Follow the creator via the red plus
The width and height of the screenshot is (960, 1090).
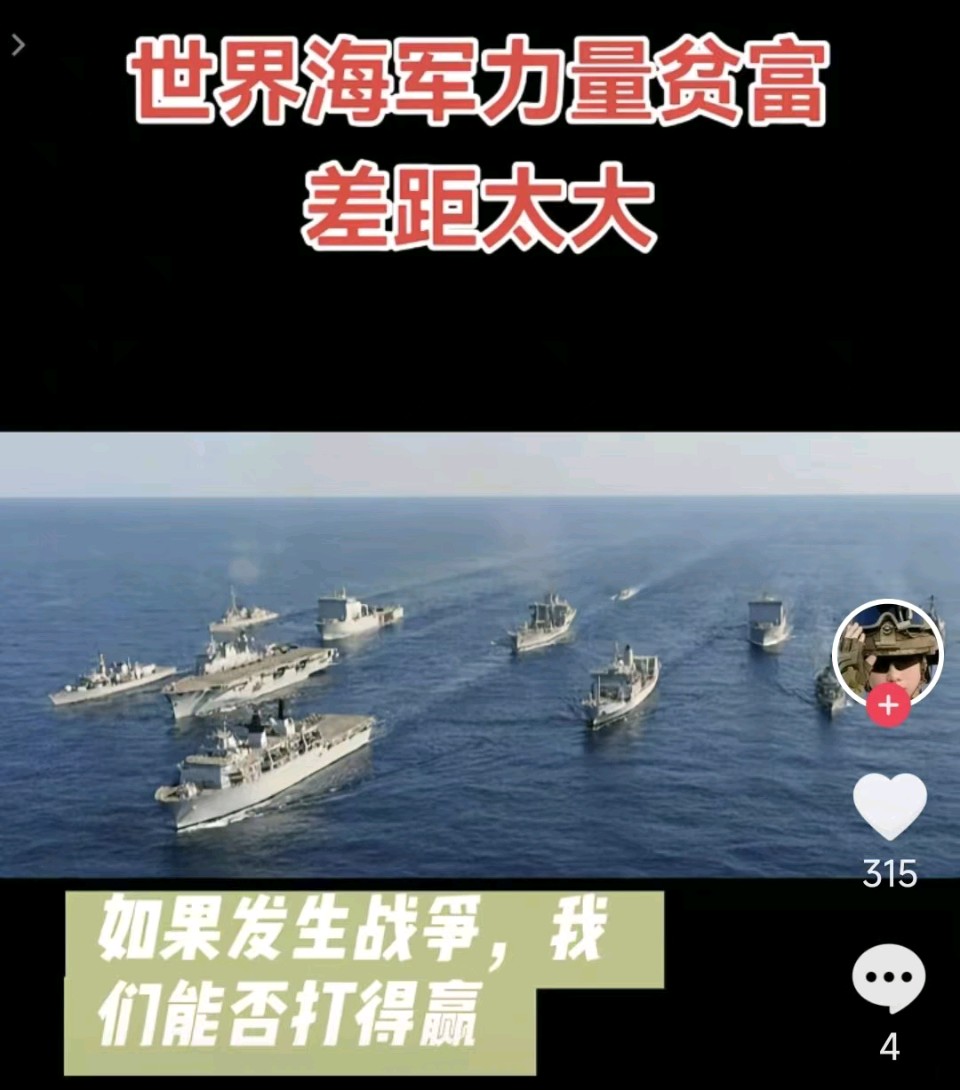pos(888,707)
